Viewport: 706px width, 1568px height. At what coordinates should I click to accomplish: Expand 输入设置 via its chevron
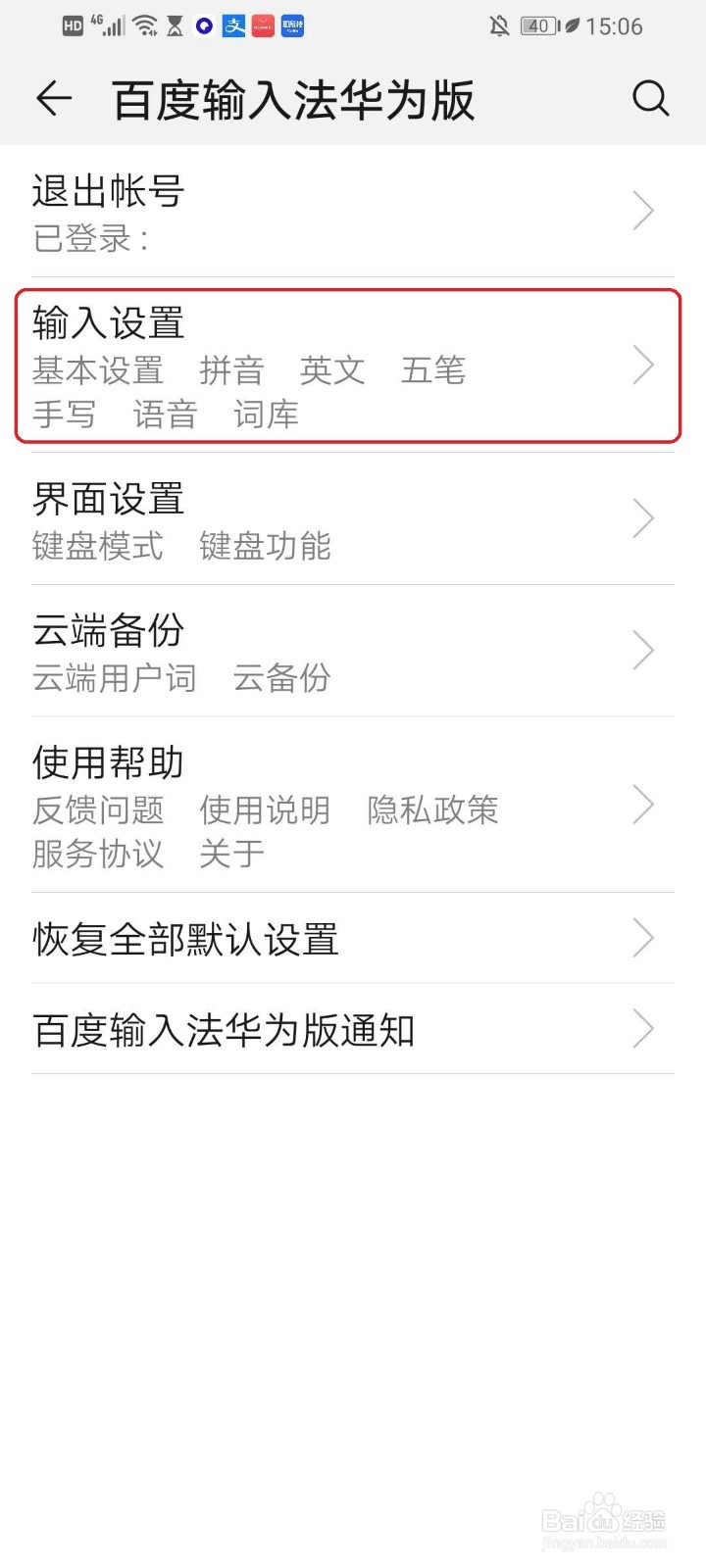[644, 366]
